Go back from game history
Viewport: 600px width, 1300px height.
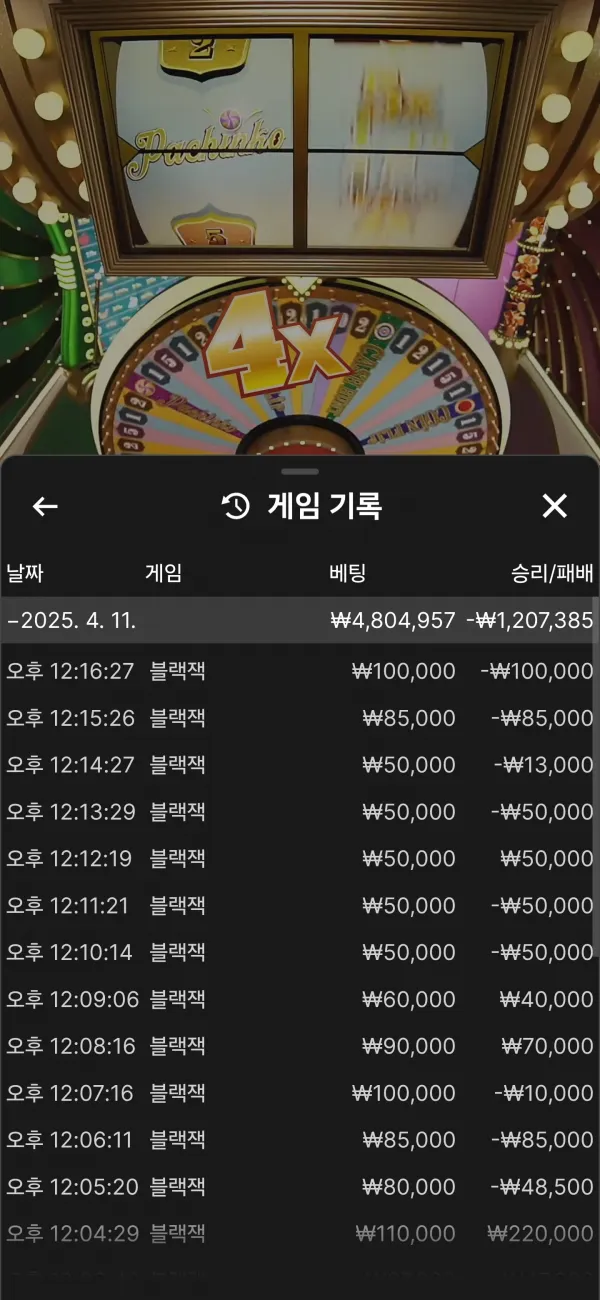[45, 507]
